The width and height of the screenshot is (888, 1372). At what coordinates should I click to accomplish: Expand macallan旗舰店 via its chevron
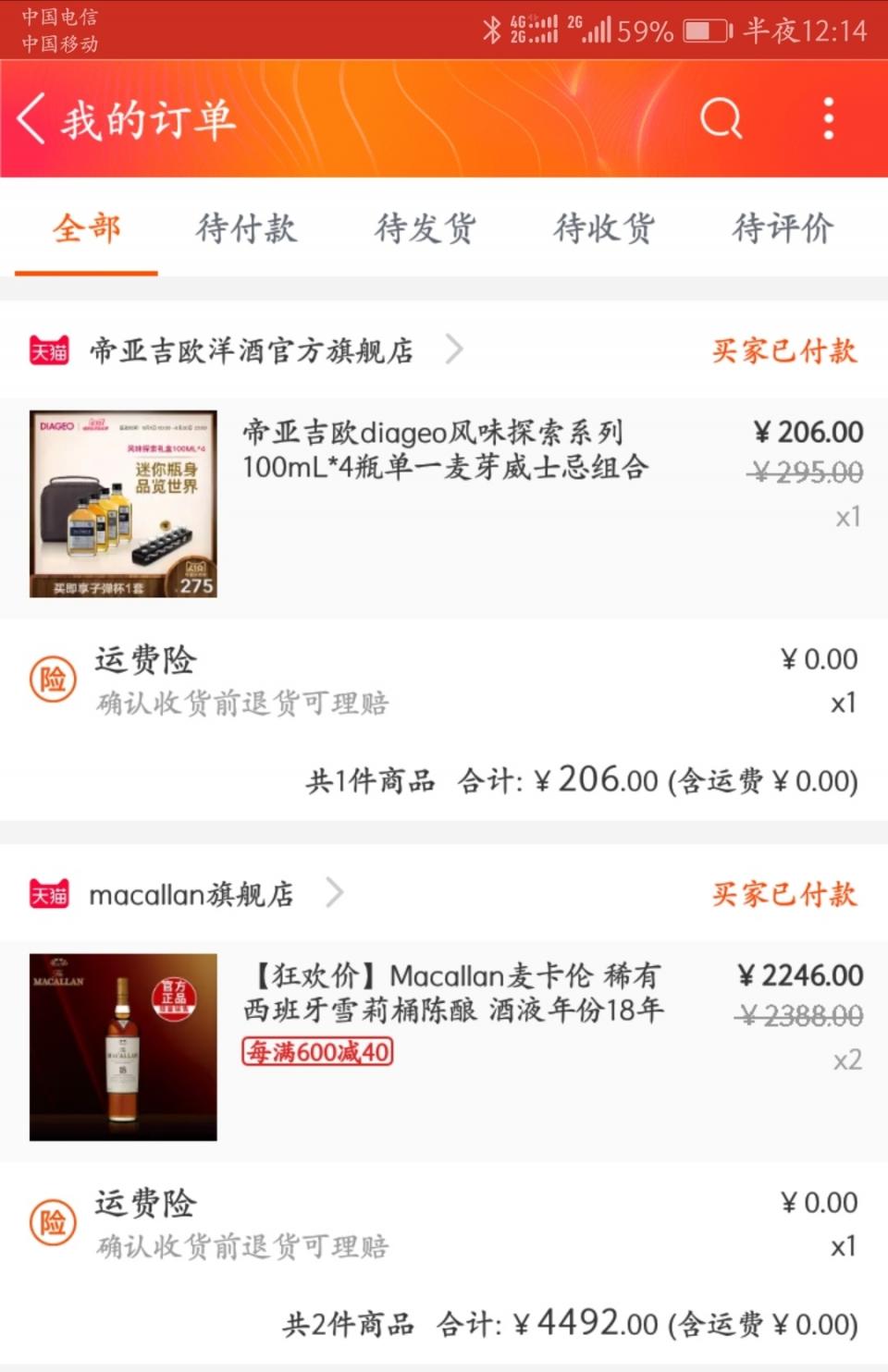(x=333, y=893)
